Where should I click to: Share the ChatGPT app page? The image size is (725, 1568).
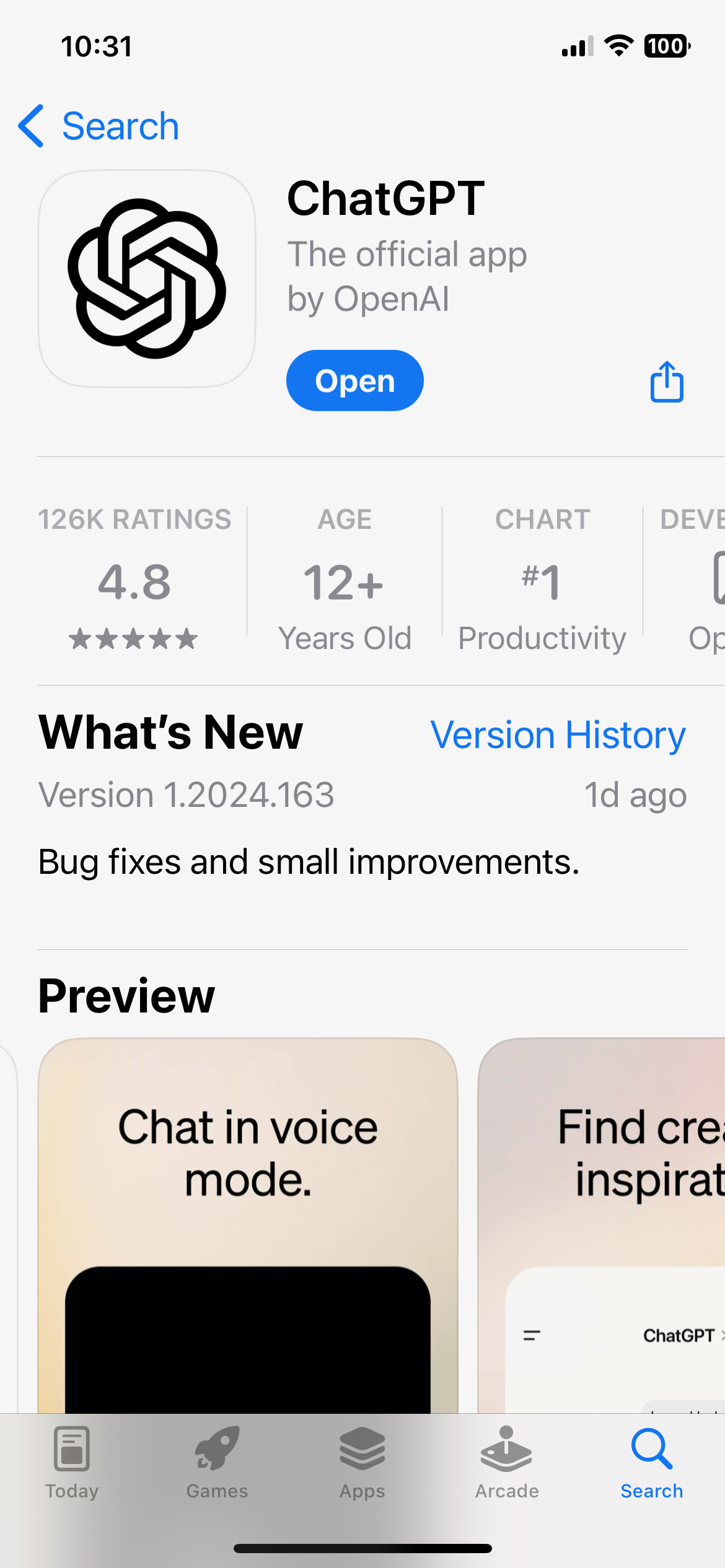tap(667, 381)
